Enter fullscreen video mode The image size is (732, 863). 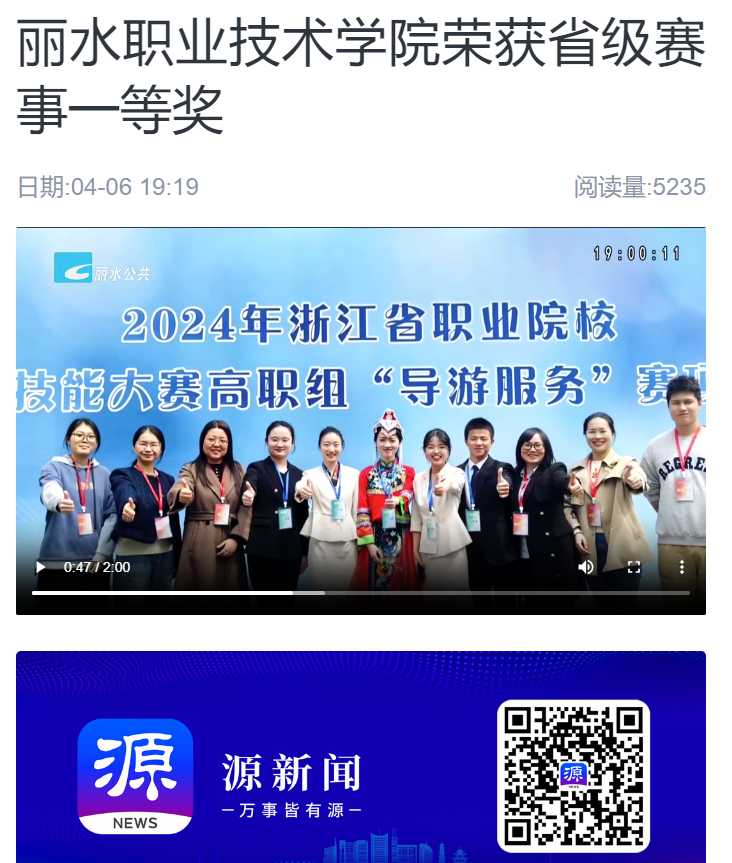tap(634, 567)
